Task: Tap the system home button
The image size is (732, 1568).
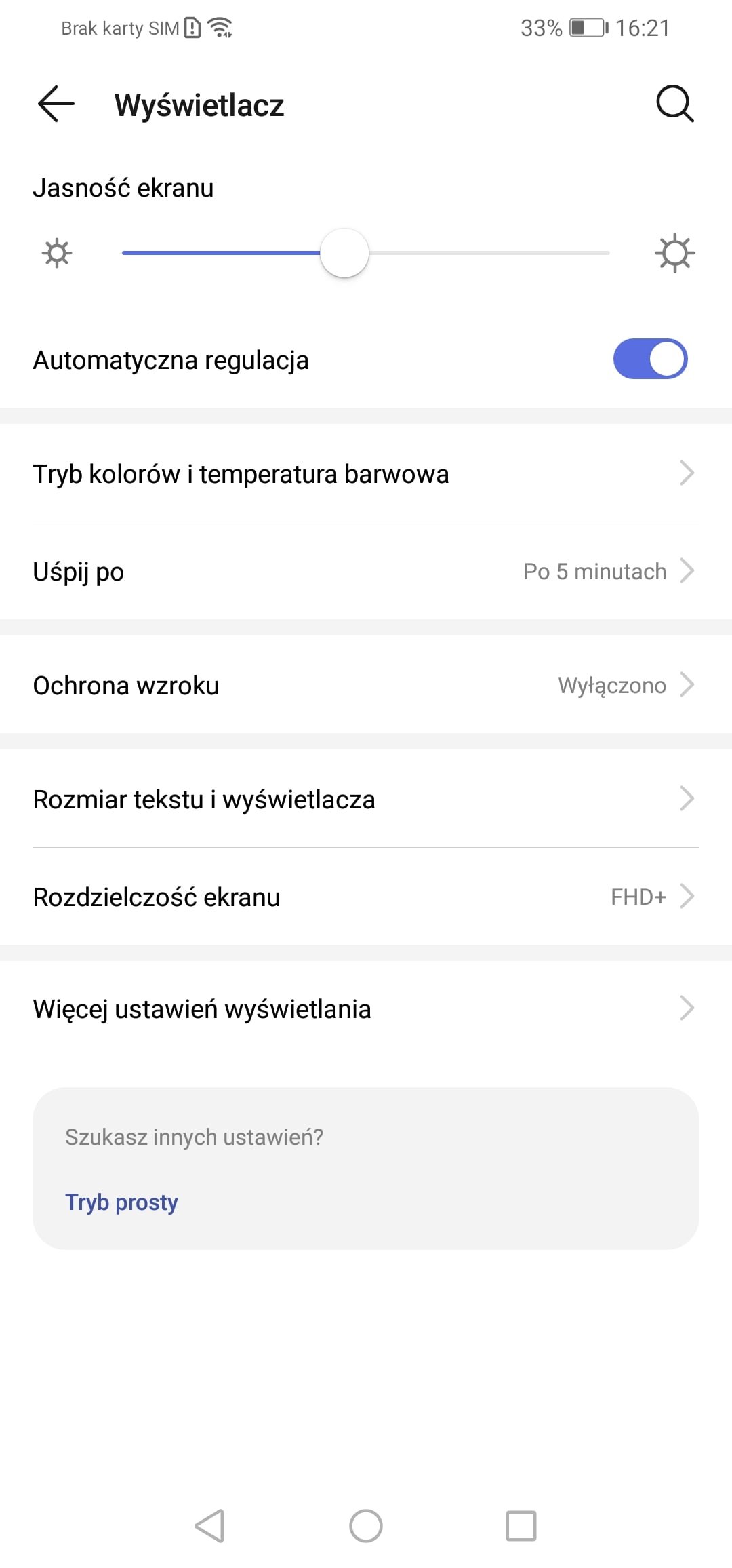Action: (x=366, y=1526)
